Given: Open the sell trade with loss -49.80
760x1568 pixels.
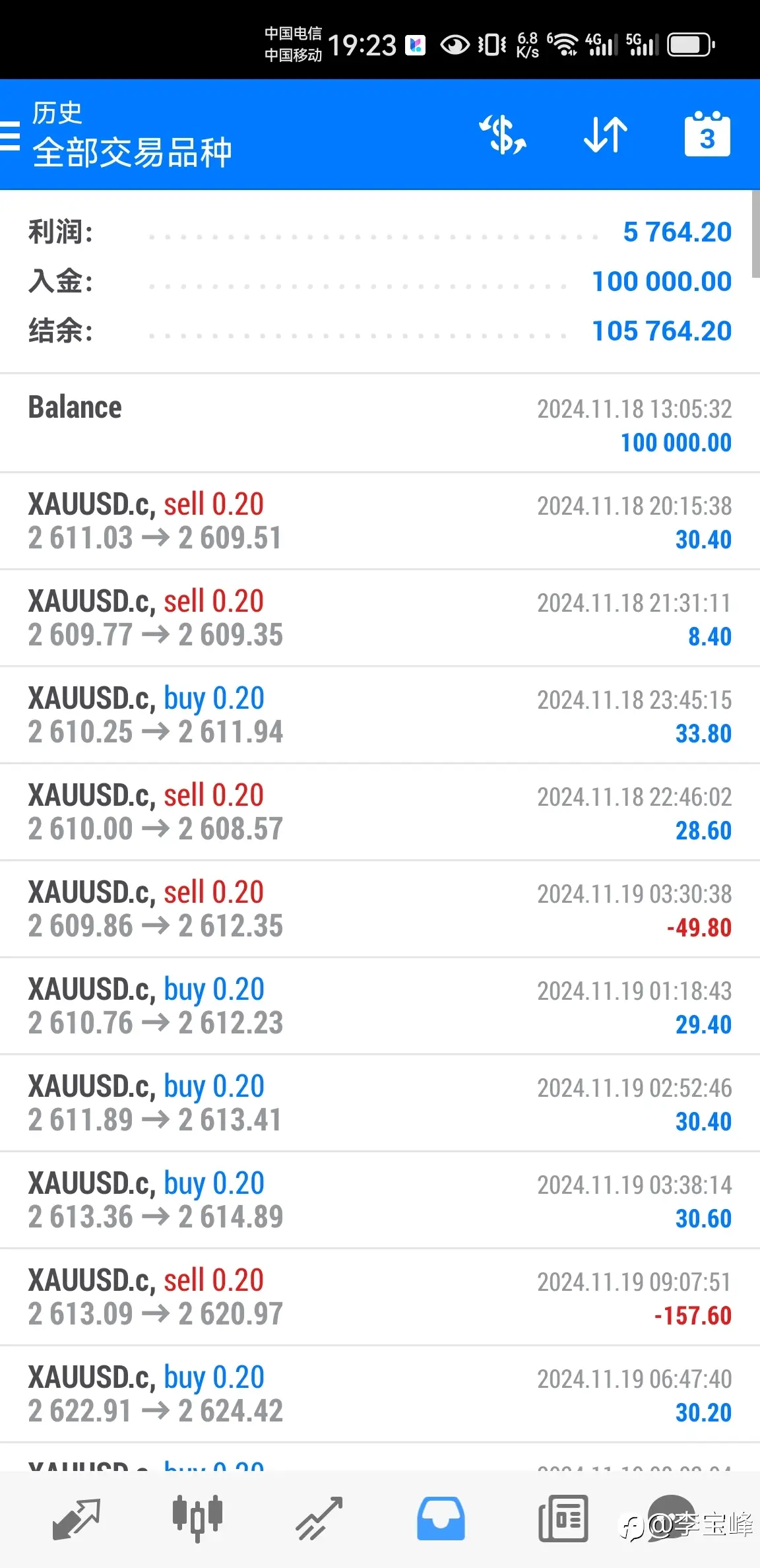Looking at the screenshot, I should pos(380,909).
